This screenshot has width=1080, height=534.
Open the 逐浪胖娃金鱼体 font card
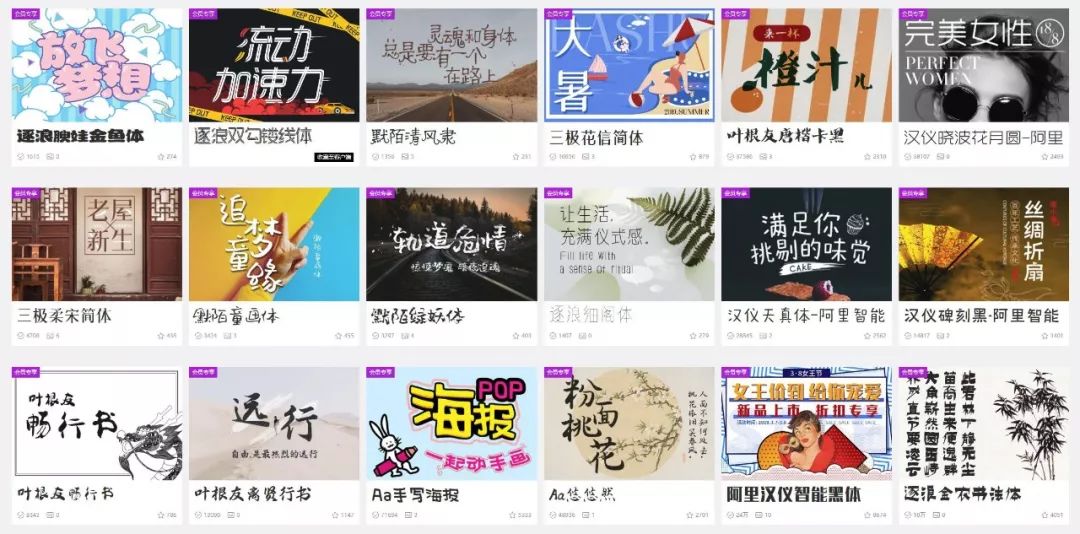tap(97, 65)
